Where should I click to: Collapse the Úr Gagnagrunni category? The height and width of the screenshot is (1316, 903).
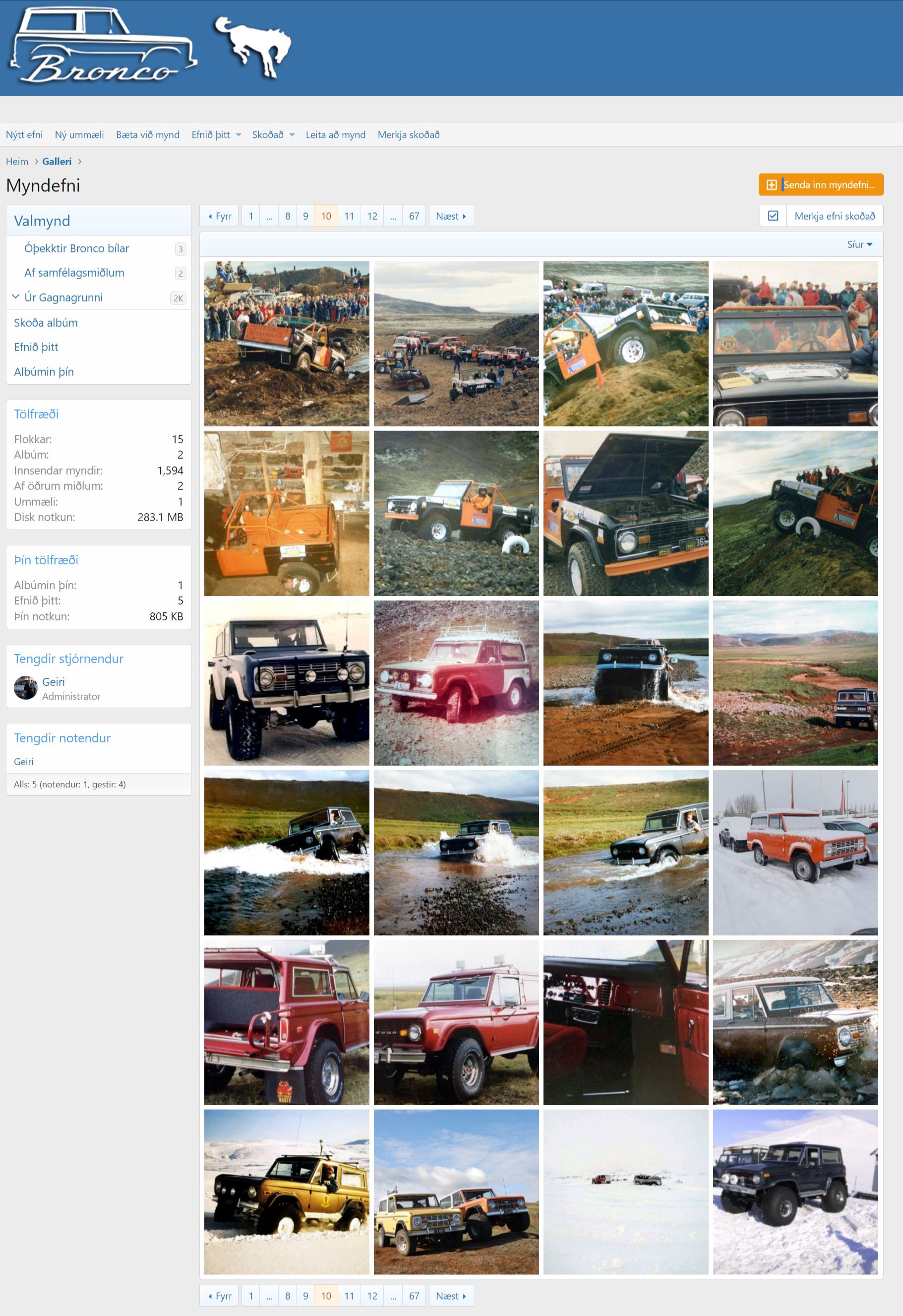[x=15, y=297]
